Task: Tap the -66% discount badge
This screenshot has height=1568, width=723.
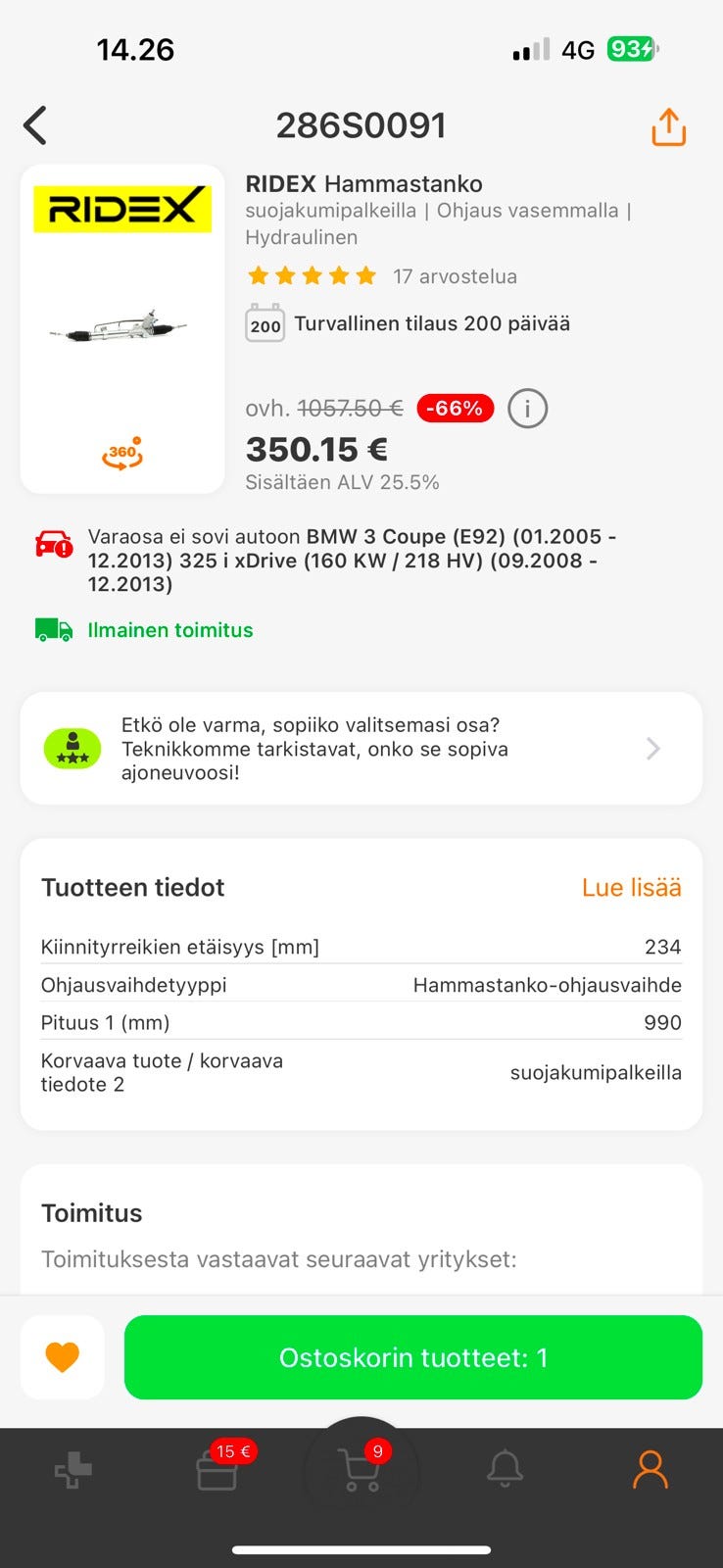Action: tap(455, 409)
